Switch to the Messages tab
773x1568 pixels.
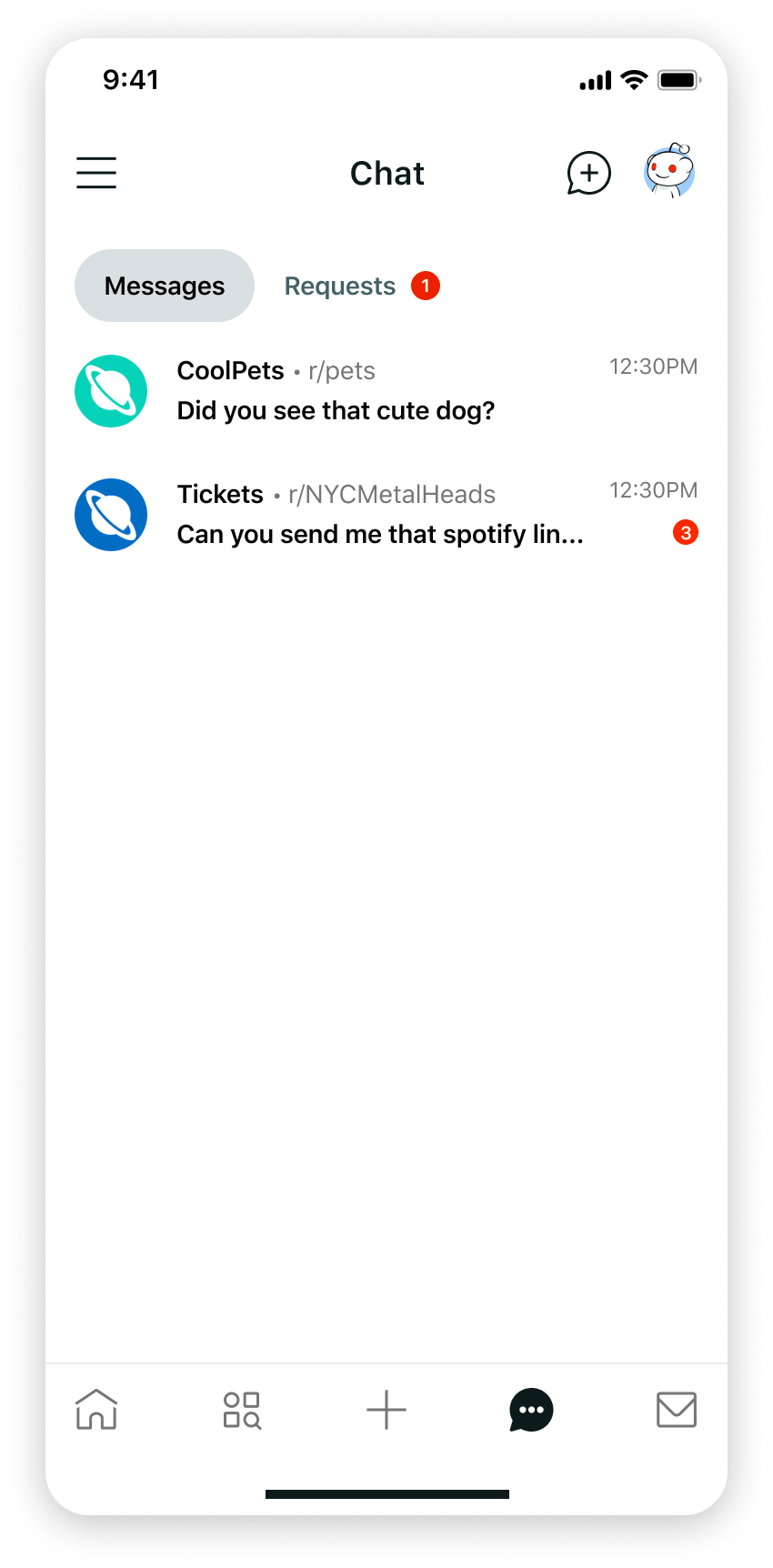click(x=165, y=286)
